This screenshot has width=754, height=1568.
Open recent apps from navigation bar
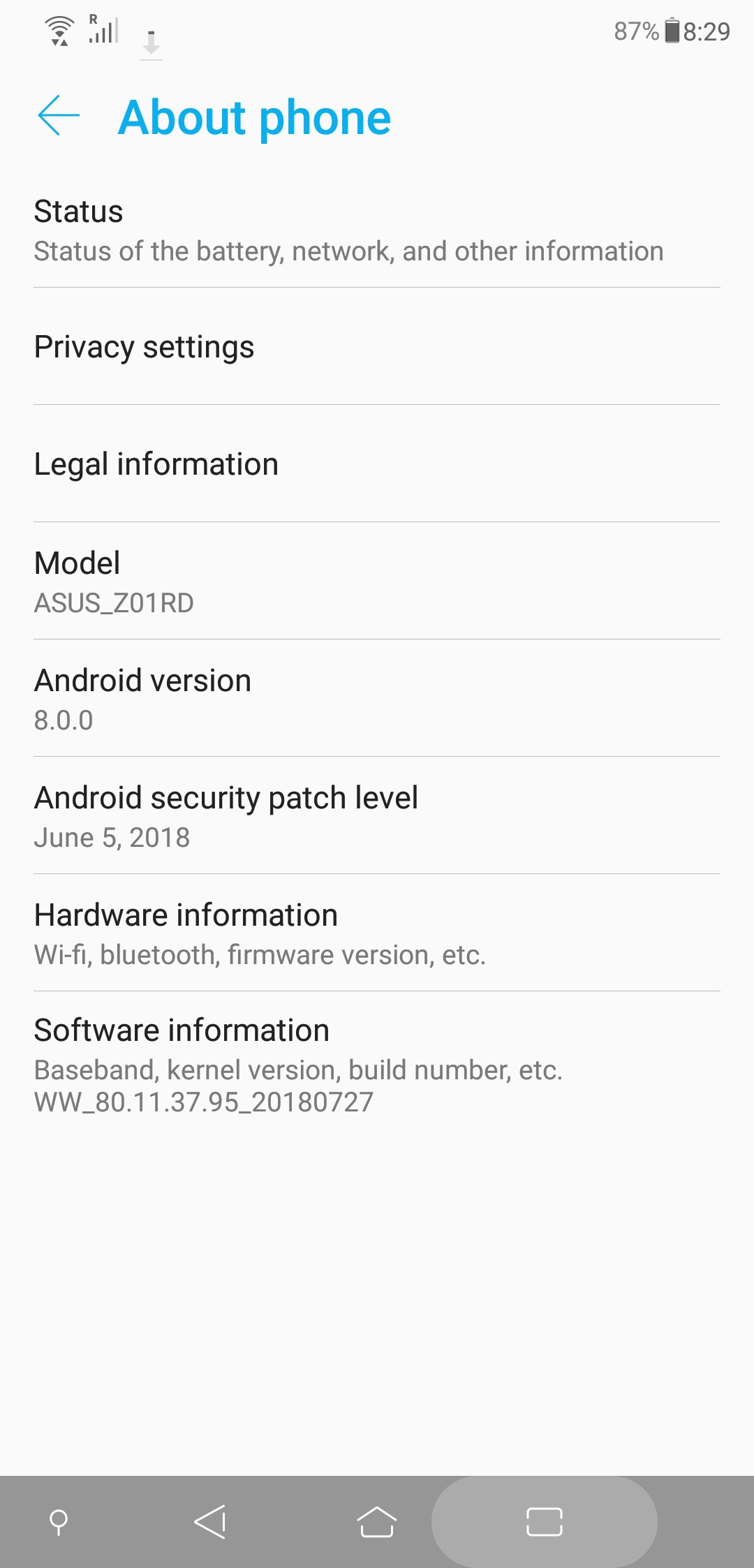coord(545,1522)
